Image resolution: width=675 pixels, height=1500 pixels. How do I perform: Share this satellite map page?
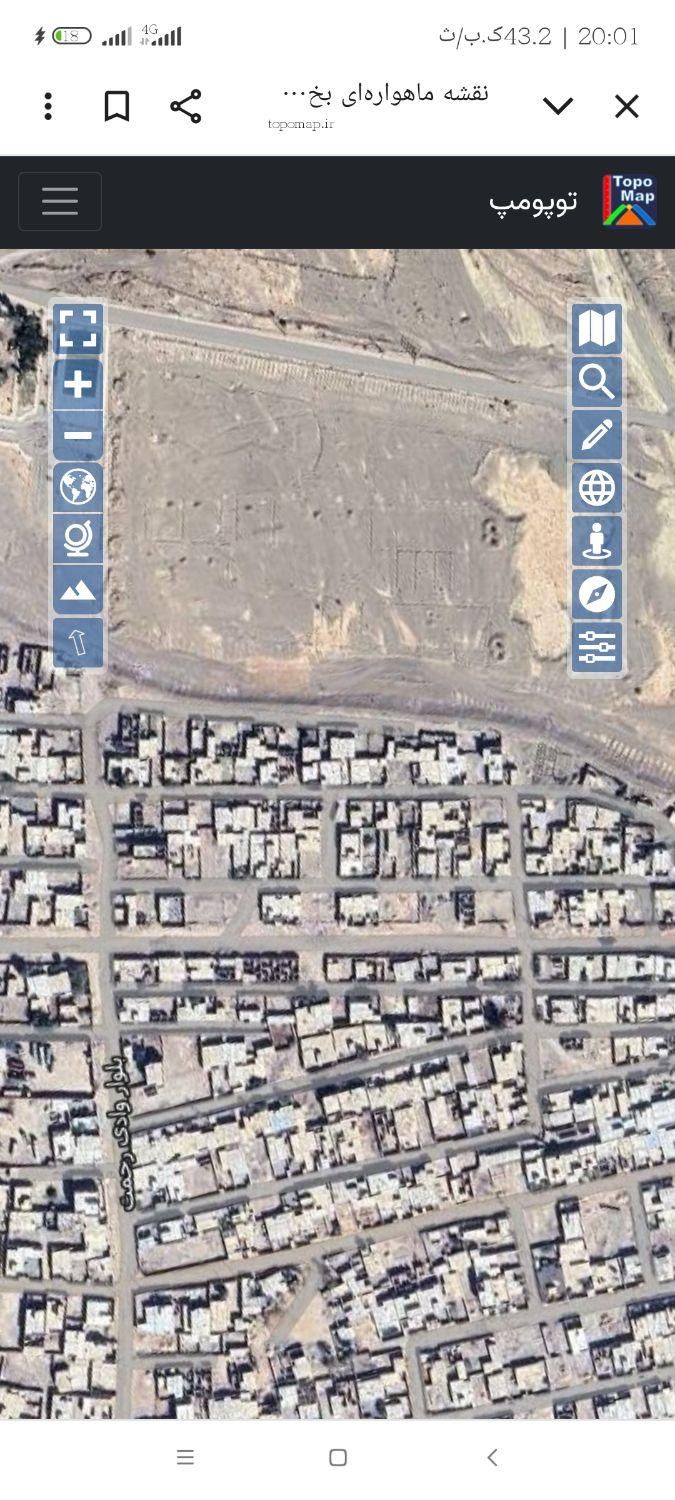[186, 106]
